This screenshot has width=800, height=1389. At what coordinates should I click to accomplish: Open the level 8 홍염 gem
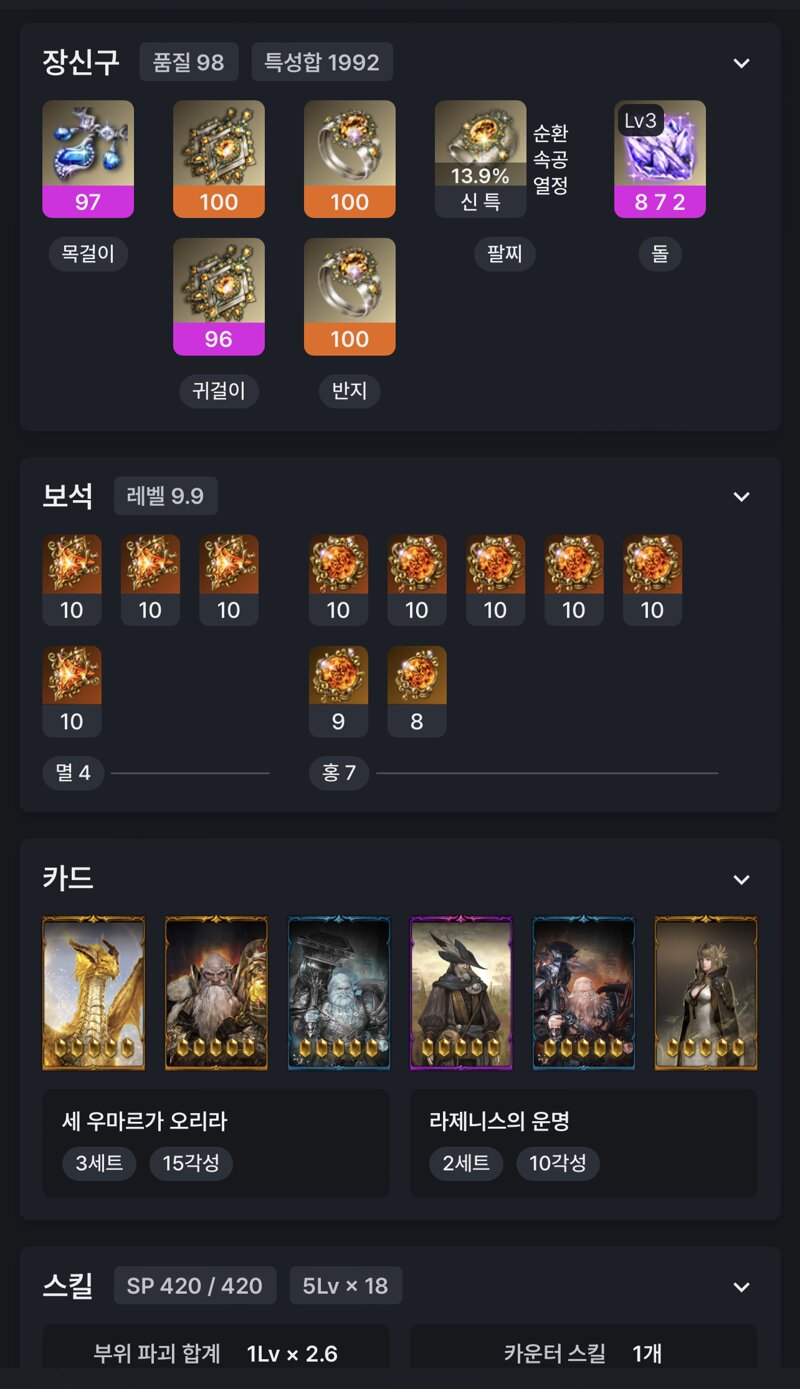tap(417, 691)
